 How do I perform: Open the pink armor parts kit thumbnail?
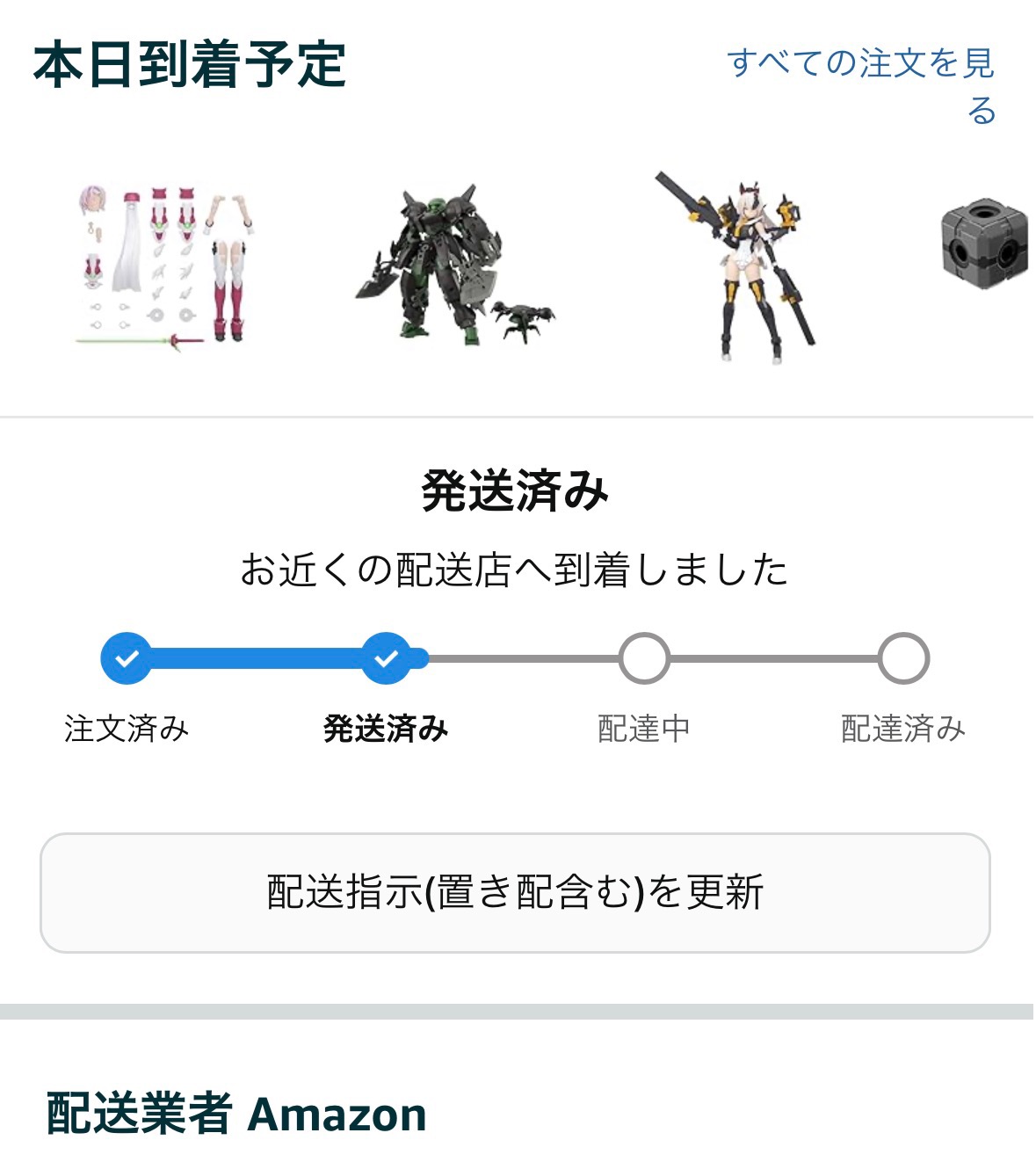point(164,265)
